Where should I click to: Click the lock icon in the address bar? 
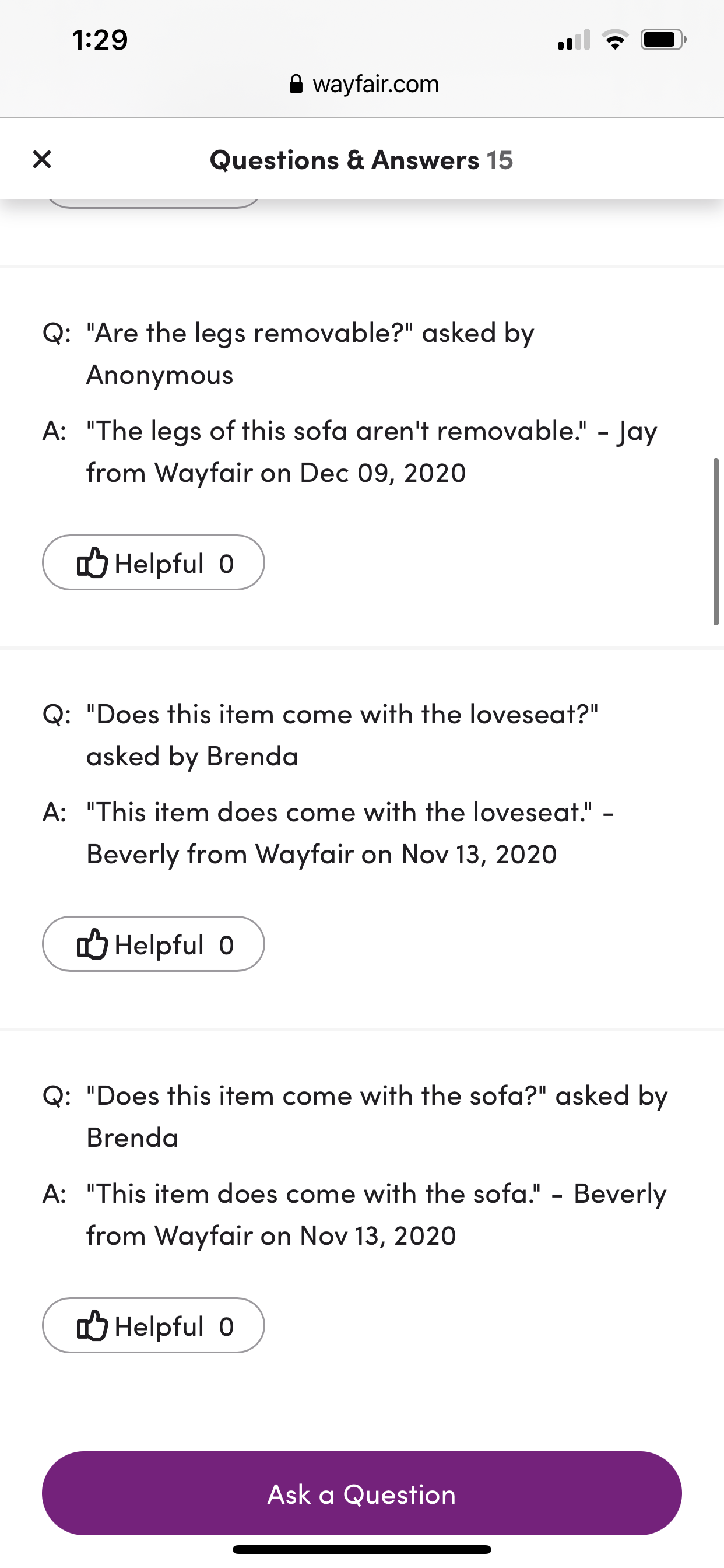(296, 83)
